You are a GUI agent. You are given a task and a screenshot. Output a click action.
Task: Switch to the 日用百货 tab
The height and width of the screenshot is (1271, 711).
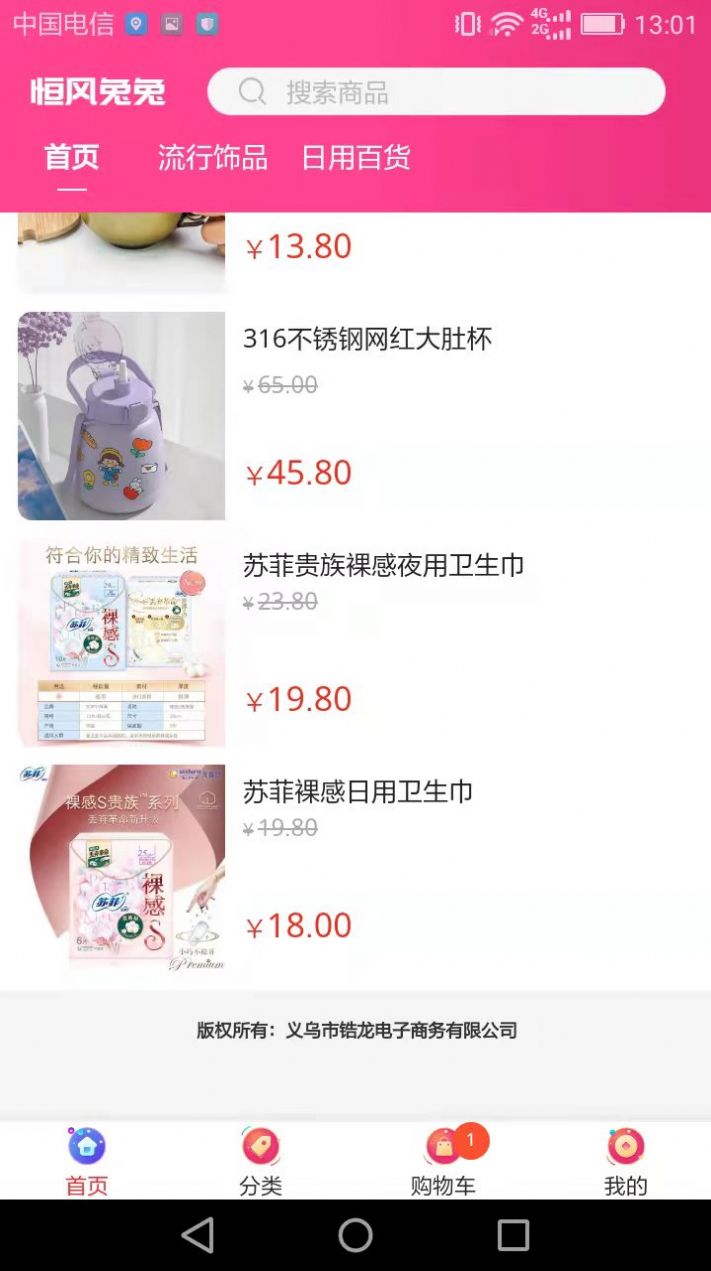click(356, 158)
